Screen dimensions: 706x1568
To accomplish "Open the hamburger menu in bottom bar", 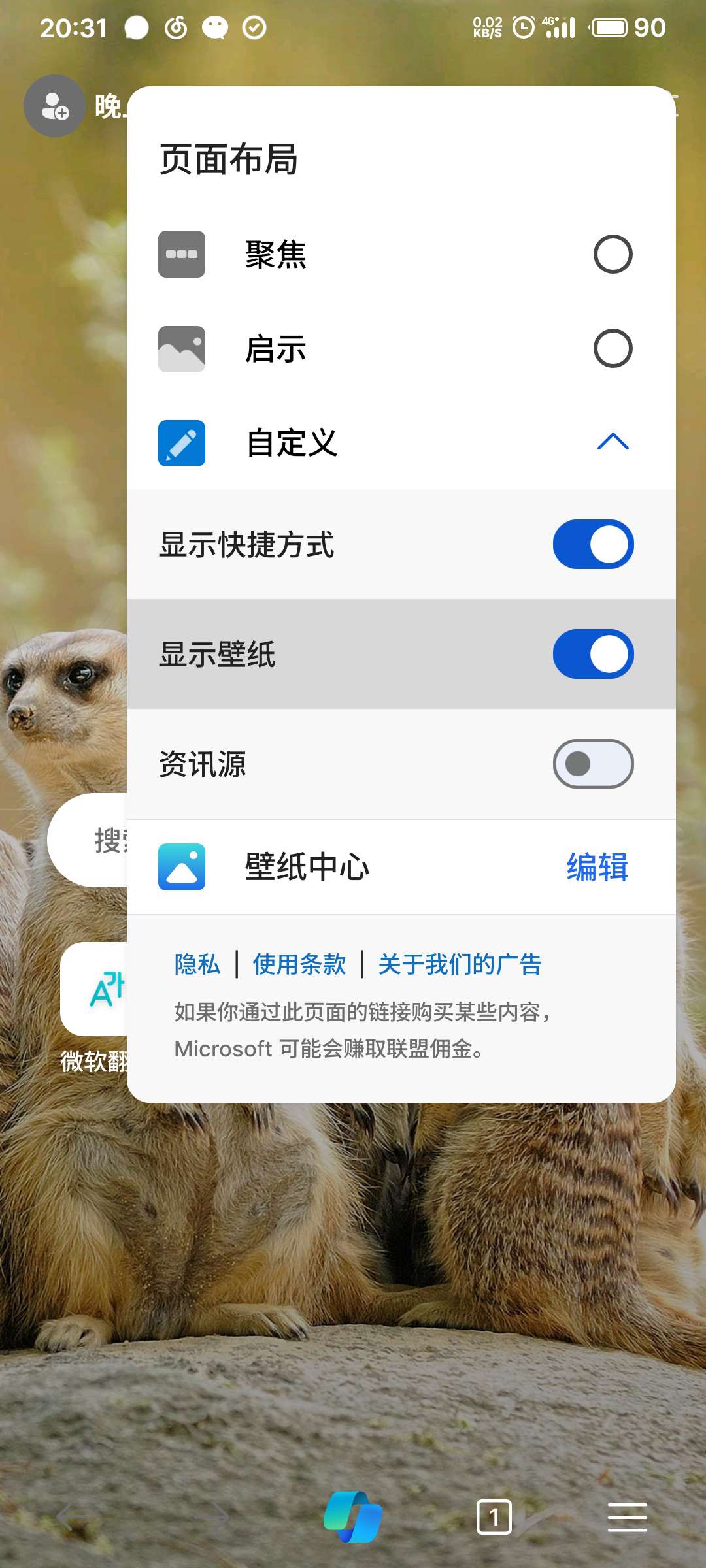I will pyautogui.click(x=627, y=1516).
